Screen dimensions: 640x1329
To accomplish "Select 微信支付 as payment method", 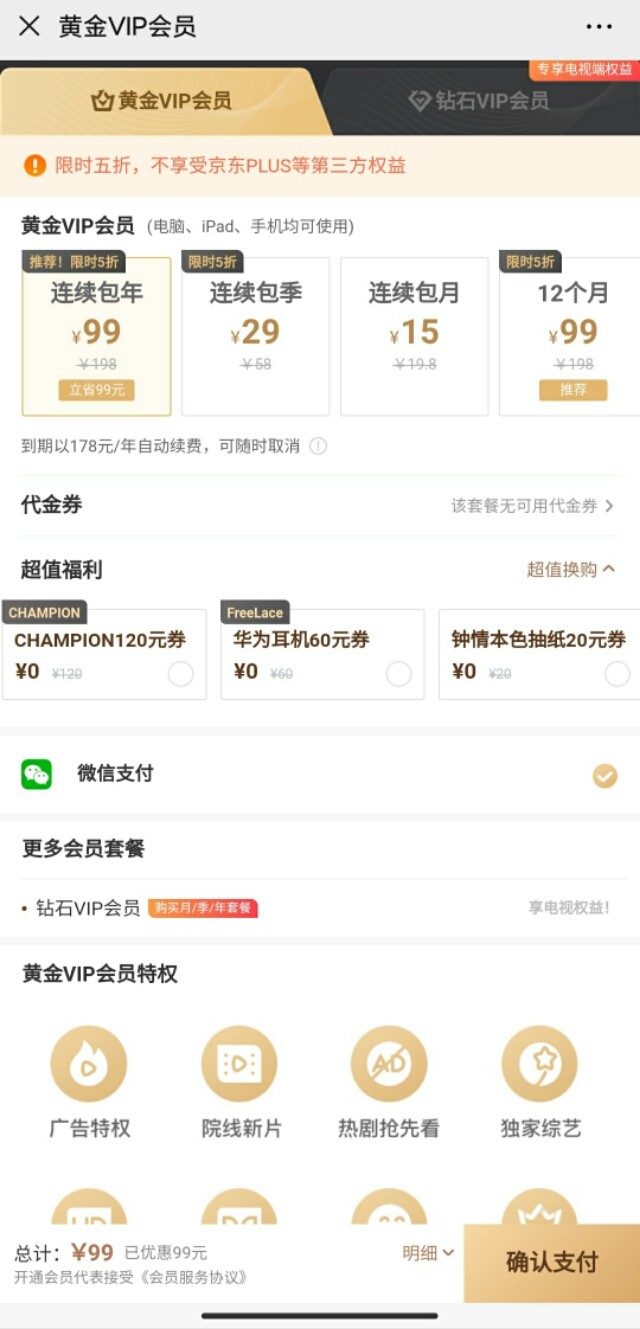I will click(604, 775).
